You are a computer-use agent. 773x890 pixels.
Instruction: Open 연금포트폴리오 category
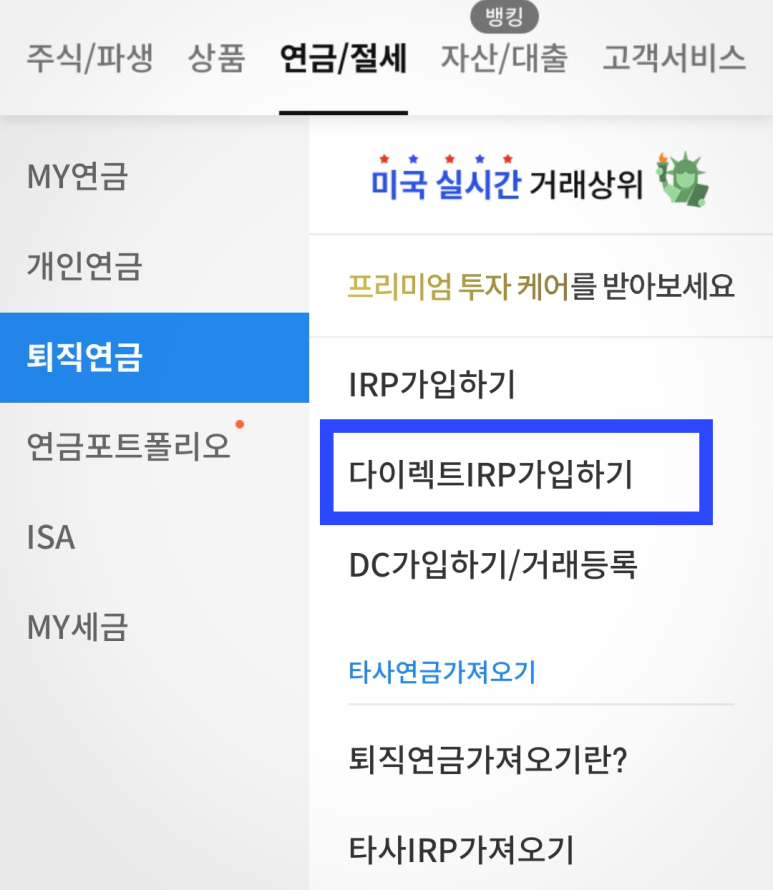(128, 446)
